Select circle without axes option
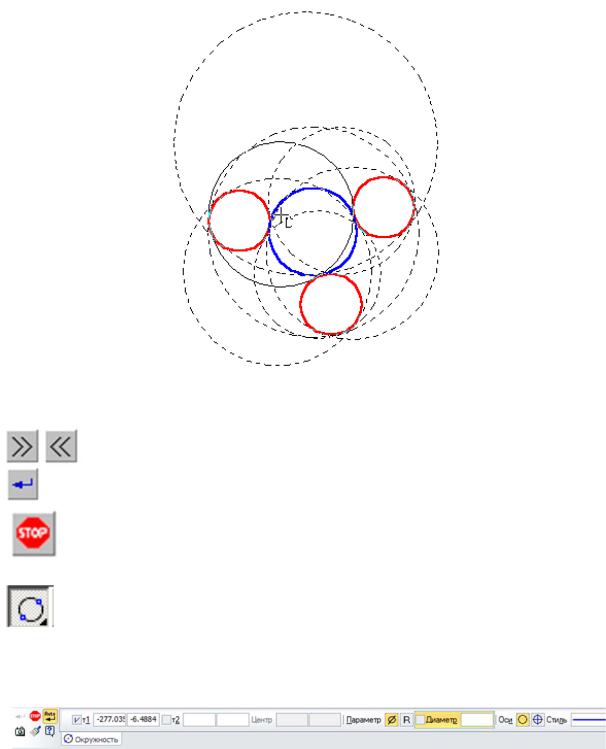The width and height of the screenshot is (606, 749). tap(521, 719)
